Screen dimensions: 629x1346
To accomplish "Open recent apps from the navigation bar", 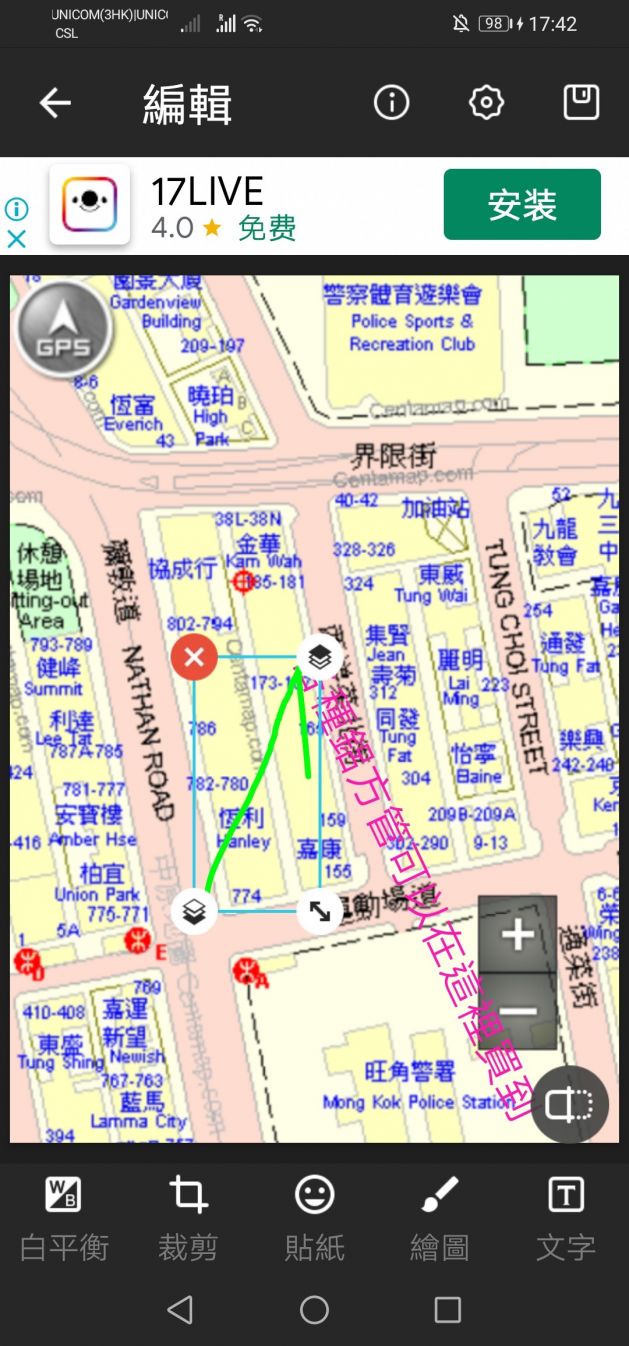I will (447, 1310).
